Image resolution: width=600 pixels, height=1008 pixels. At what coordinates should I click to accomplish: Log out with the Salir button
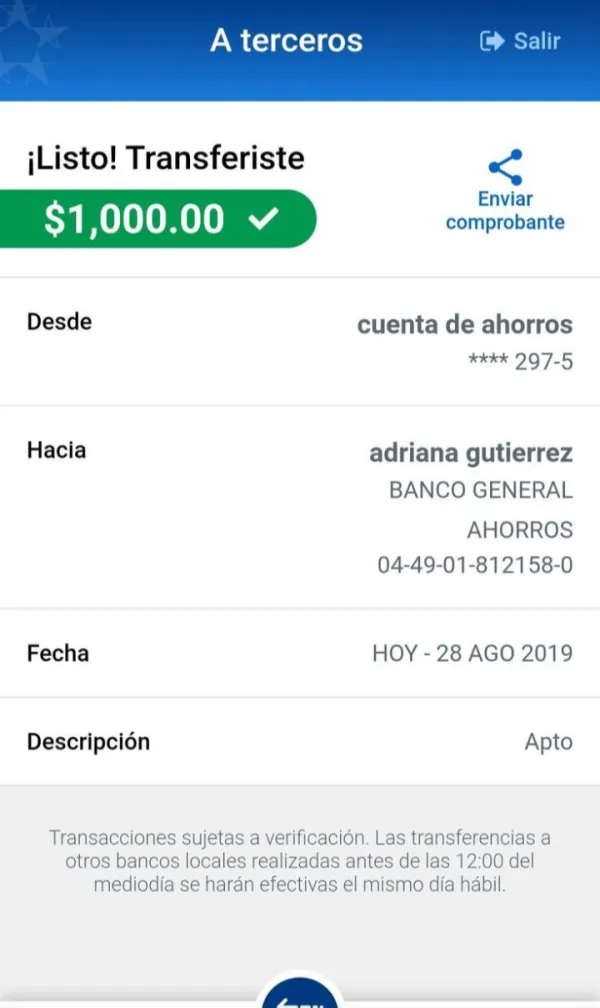coord(520,41)
